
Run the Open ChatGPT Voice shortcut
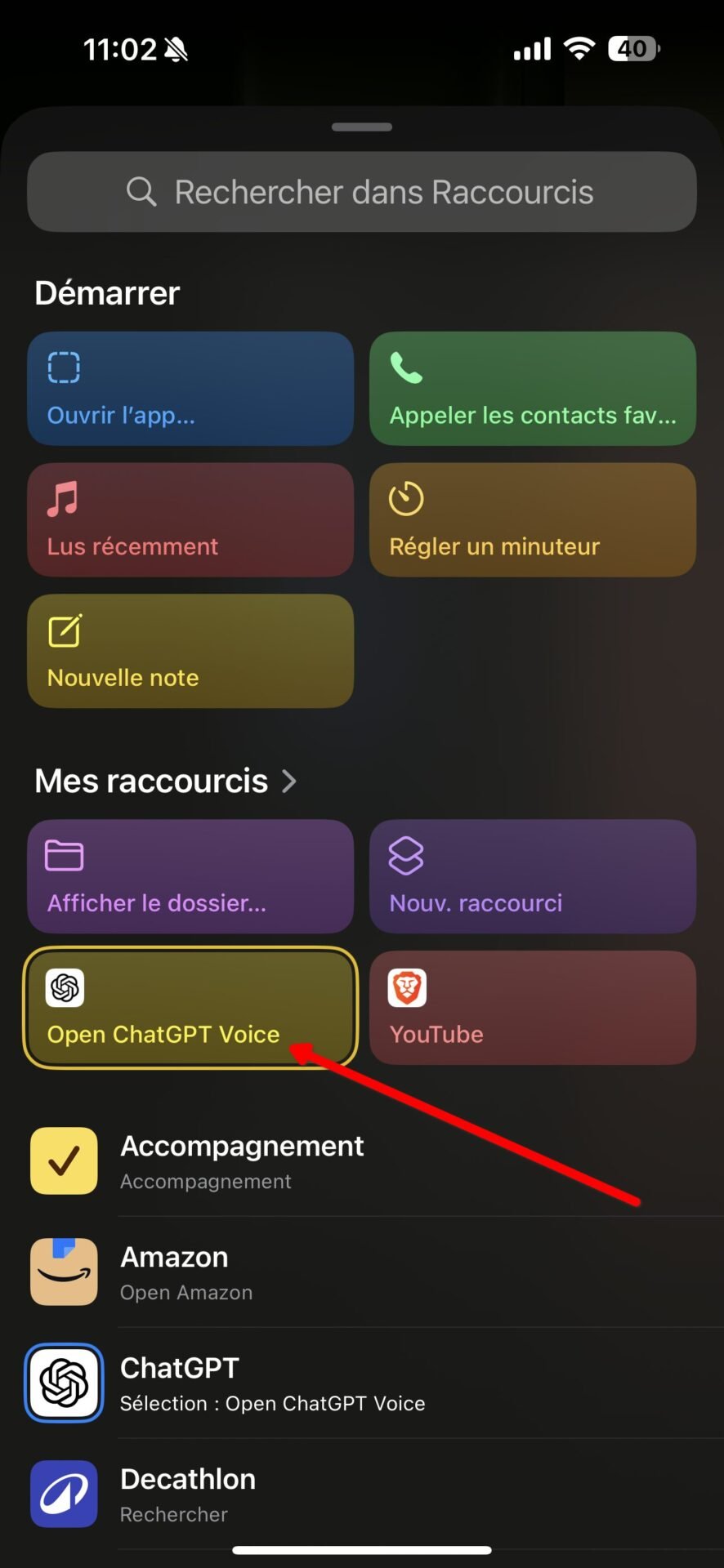pos(190,1008)
